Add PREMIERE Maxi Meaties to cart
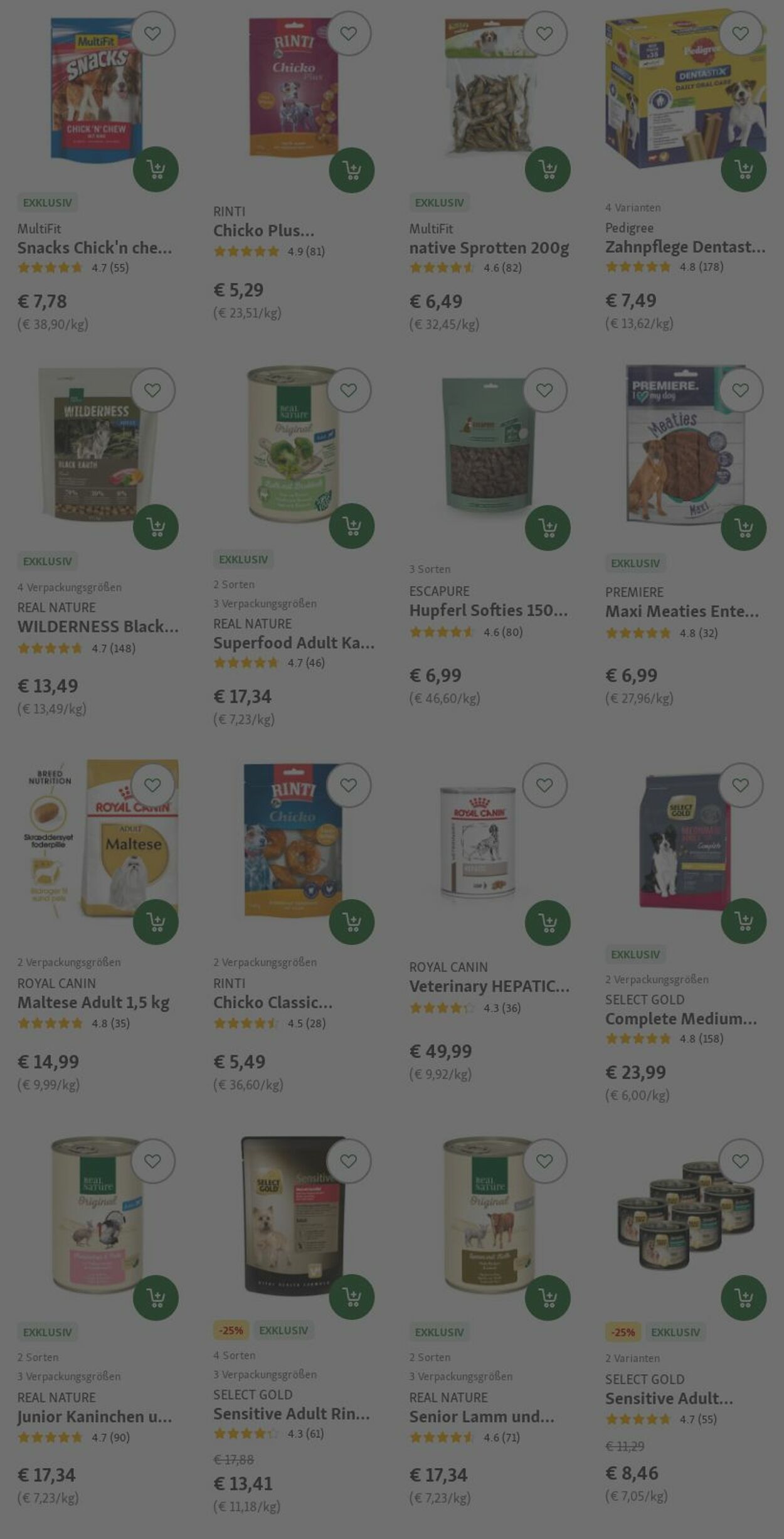Screen dimensions: 784x1539 (x=743, y=528)
